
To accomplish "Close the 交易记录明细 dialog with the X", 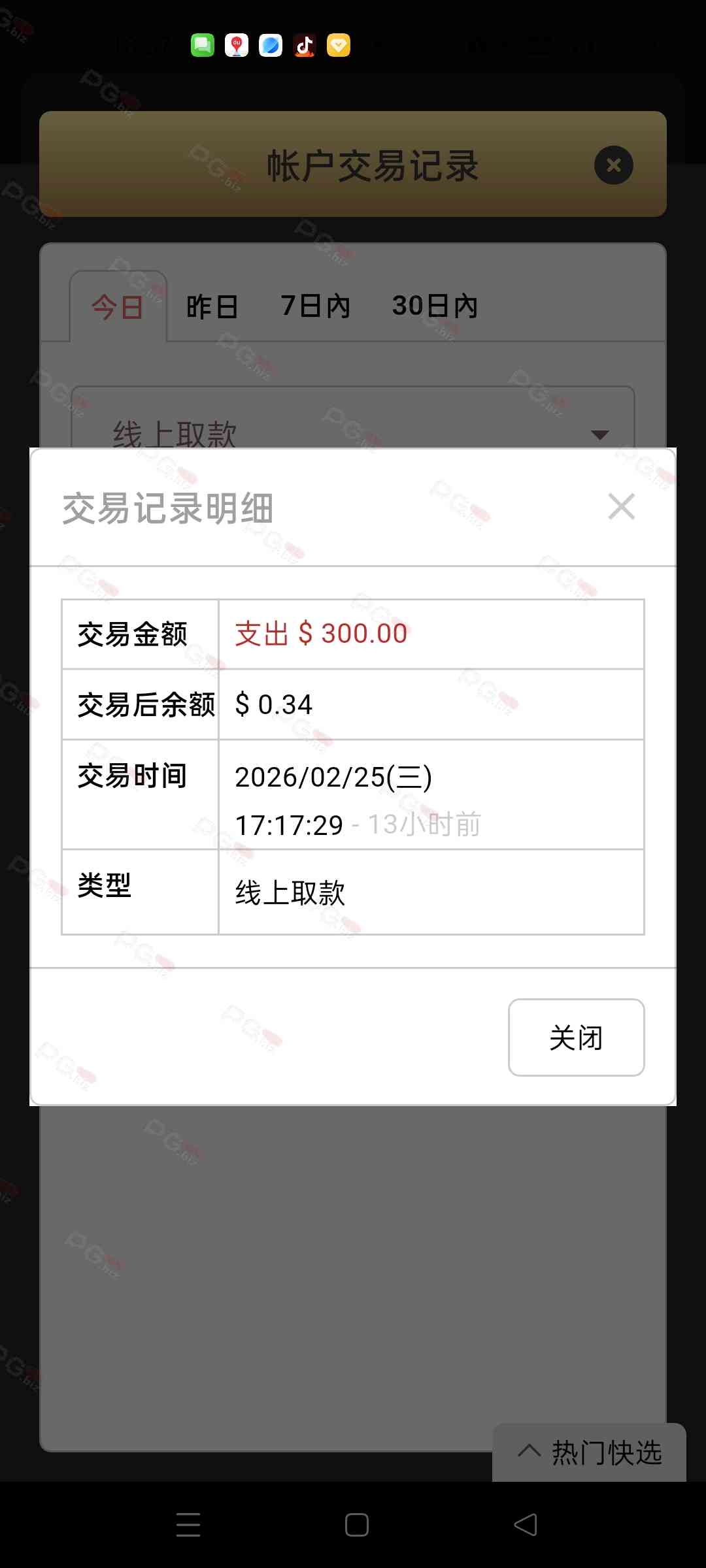I will (x=621, y=507).
